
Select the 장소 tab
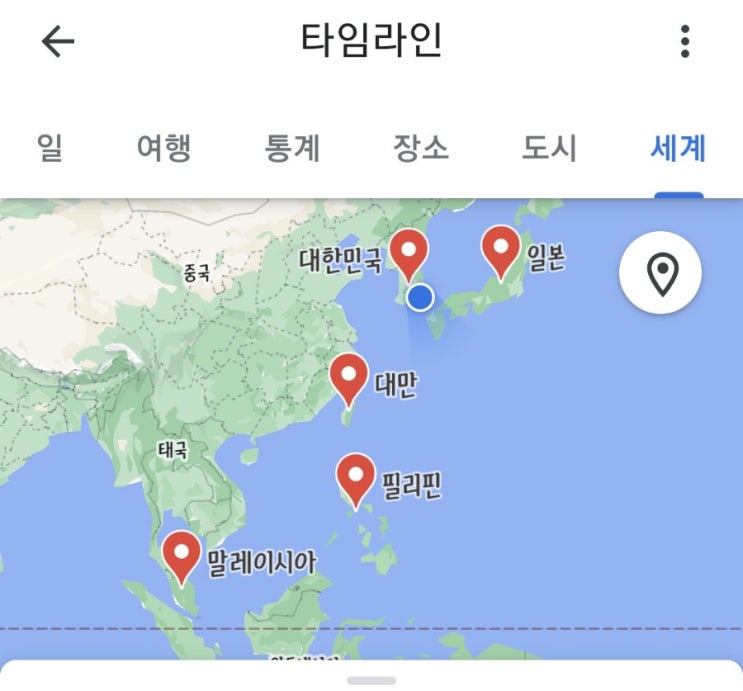(x=421, y=148)
